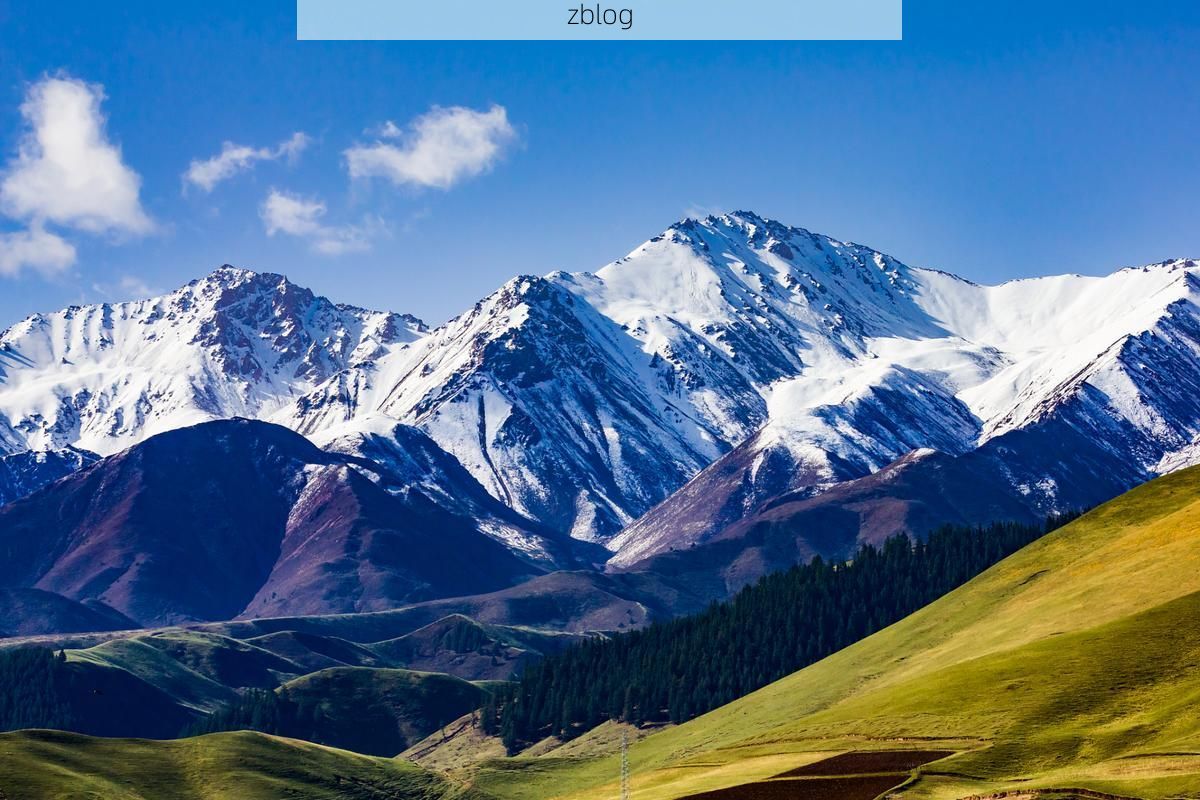Tap the zblog header bar
The image size is (1200, 800).
[599, 17]
